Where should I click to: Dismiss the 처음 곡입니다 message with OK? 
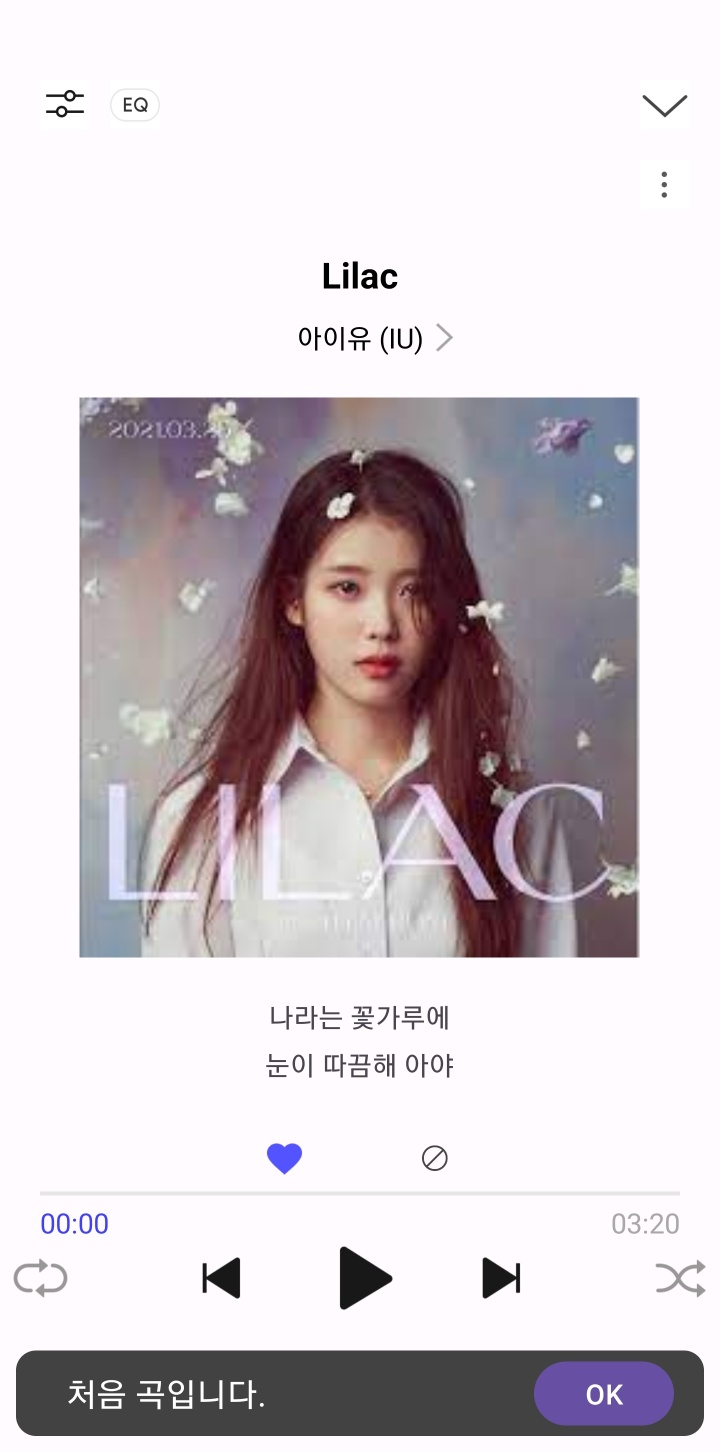(x=603, y=1394)
